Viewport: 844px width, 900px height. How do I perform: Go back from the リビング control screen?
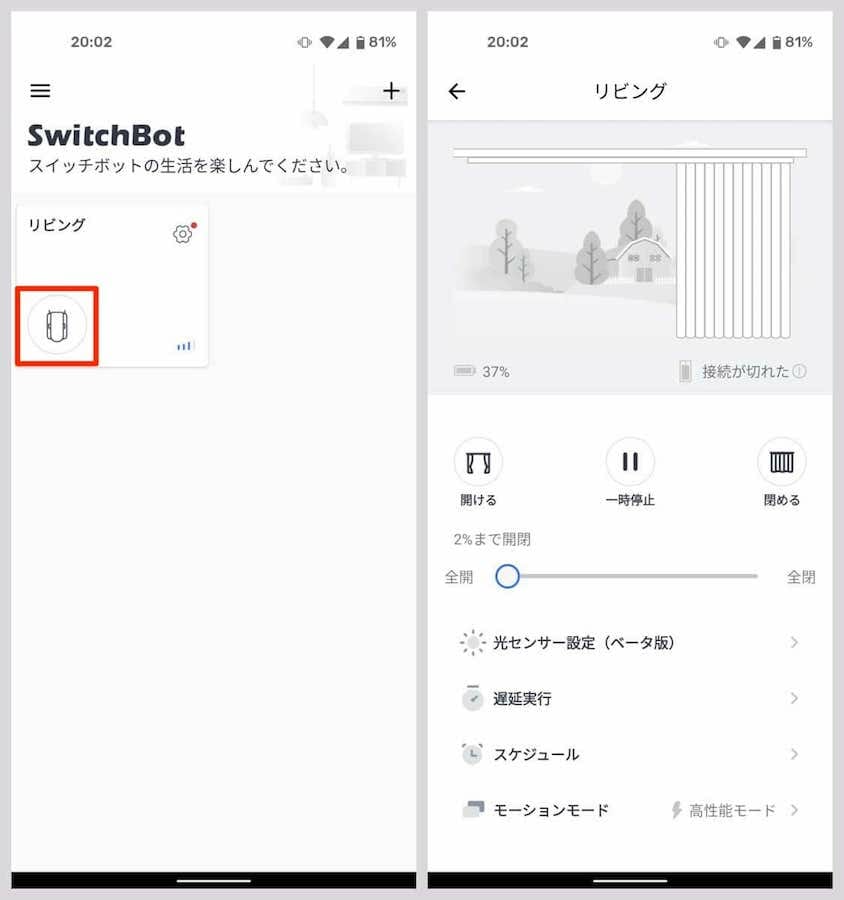457,91
